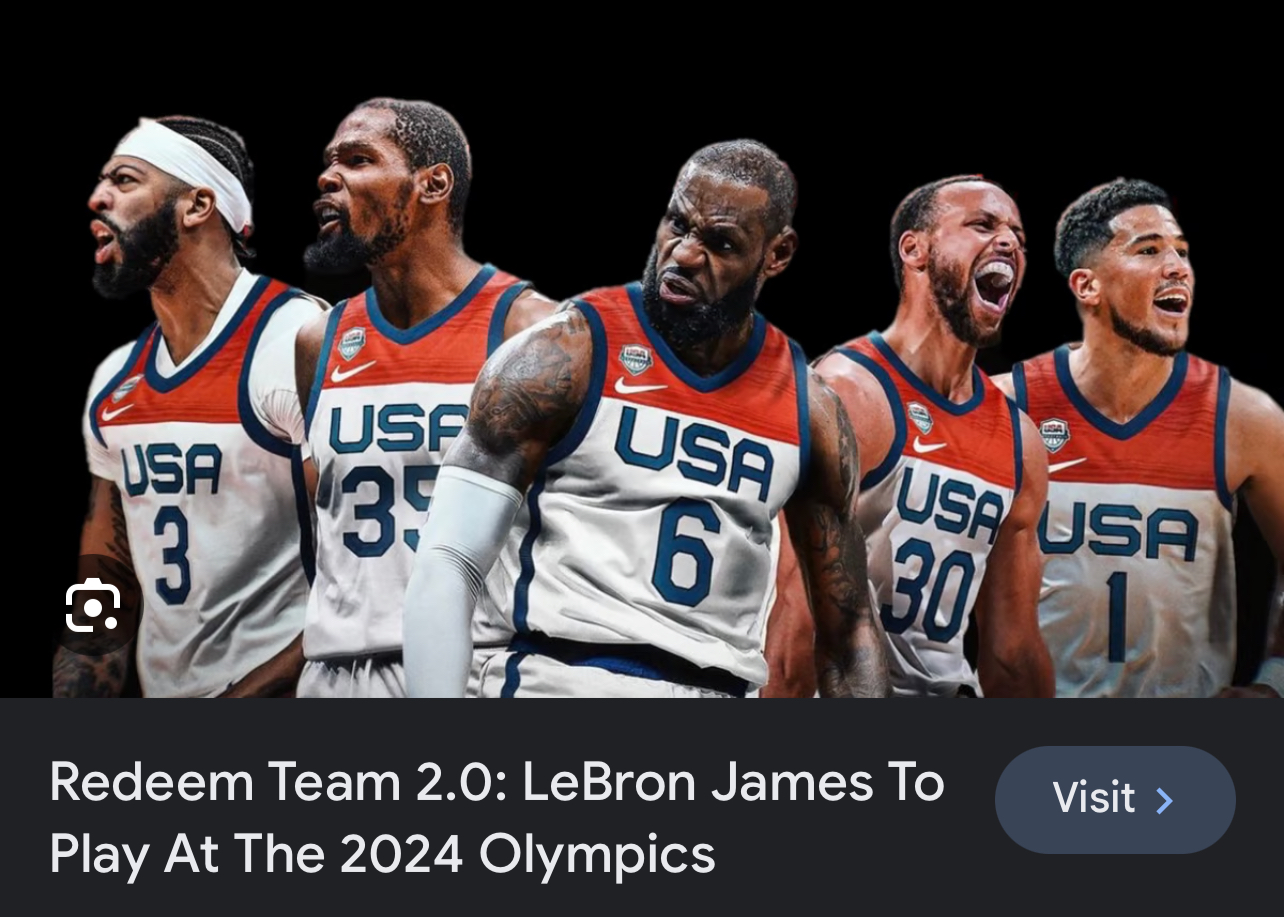Open Google Lens search on image
Screen dimensions: 1284x917
(x=93, y=606)
